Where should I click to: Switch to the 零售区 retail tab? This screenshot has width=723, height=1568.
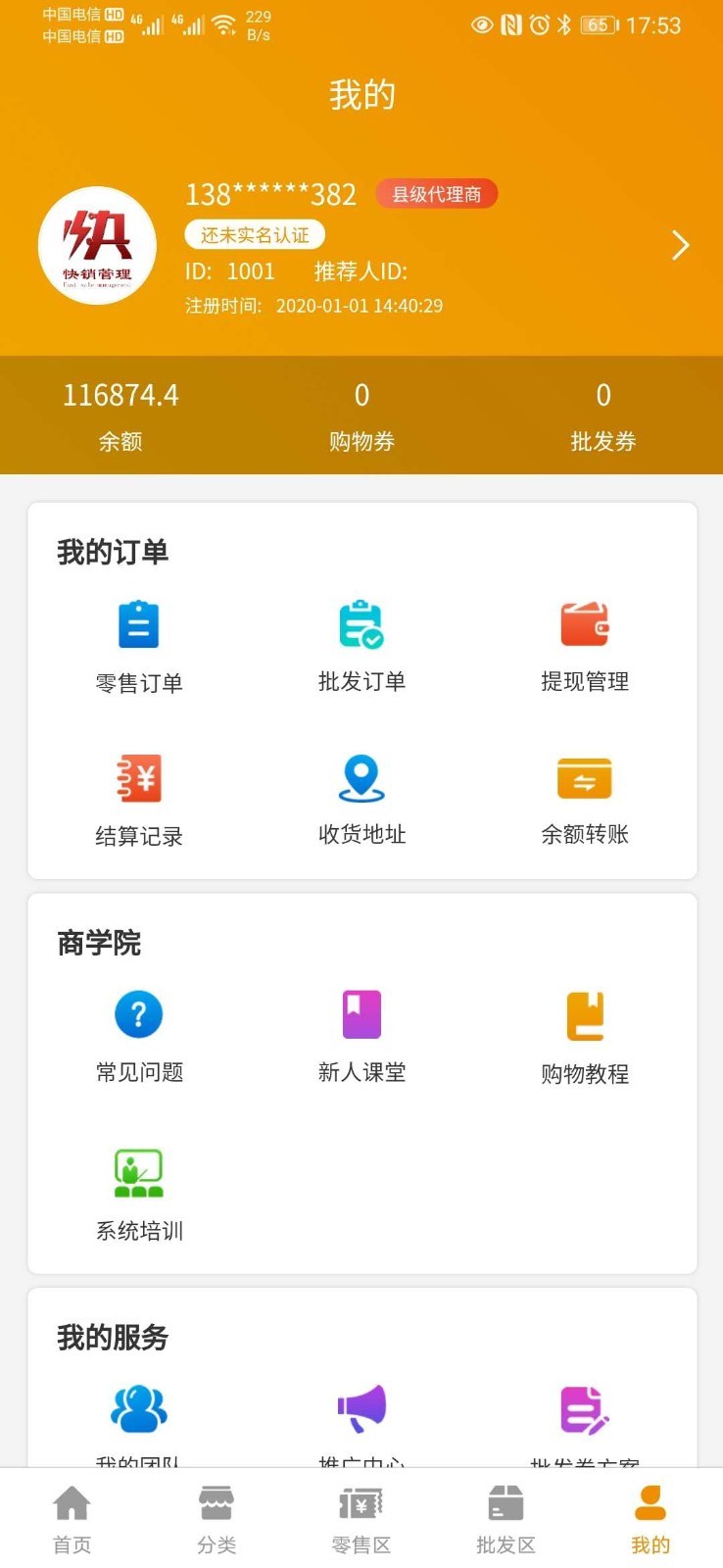pos(361,1519)
